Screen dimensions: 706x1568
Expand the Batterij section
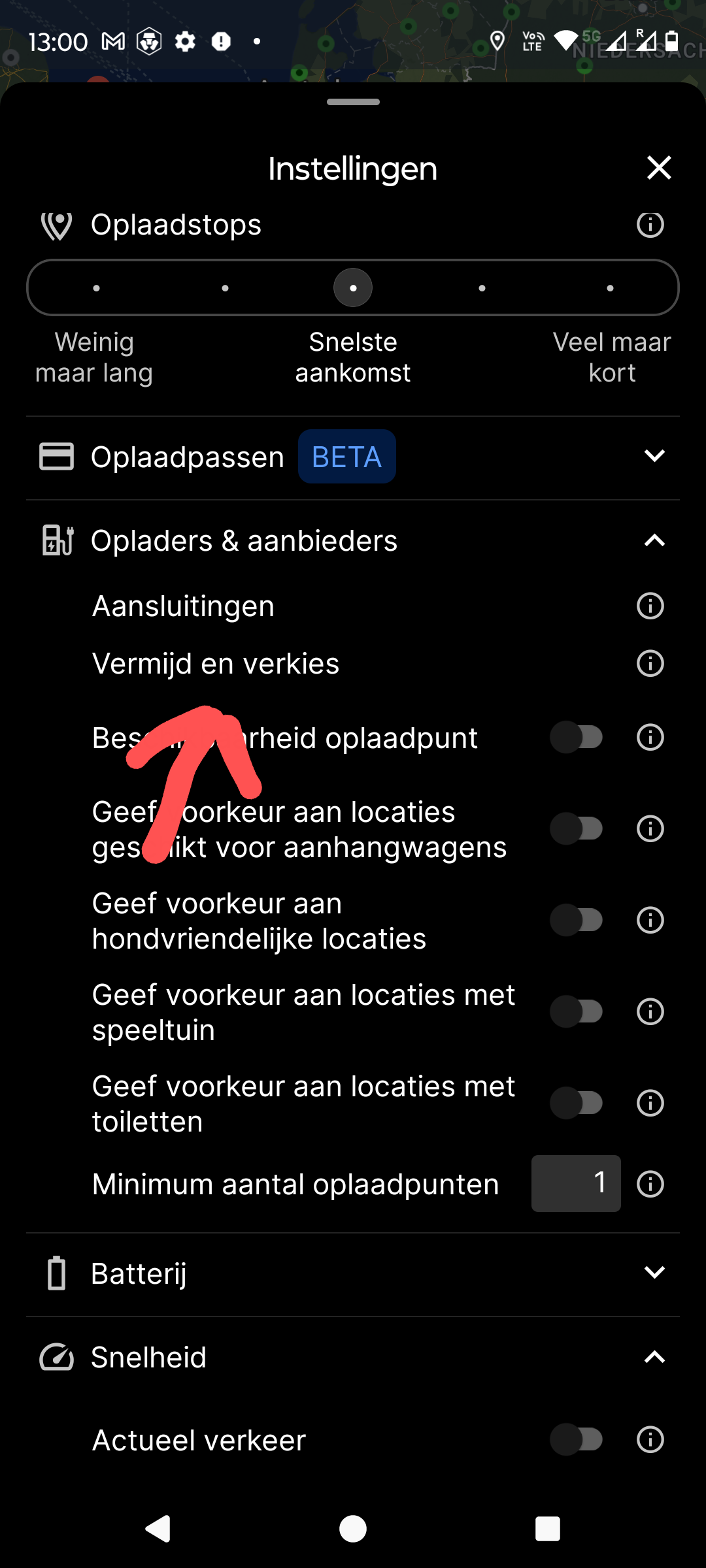[654, 1273]
